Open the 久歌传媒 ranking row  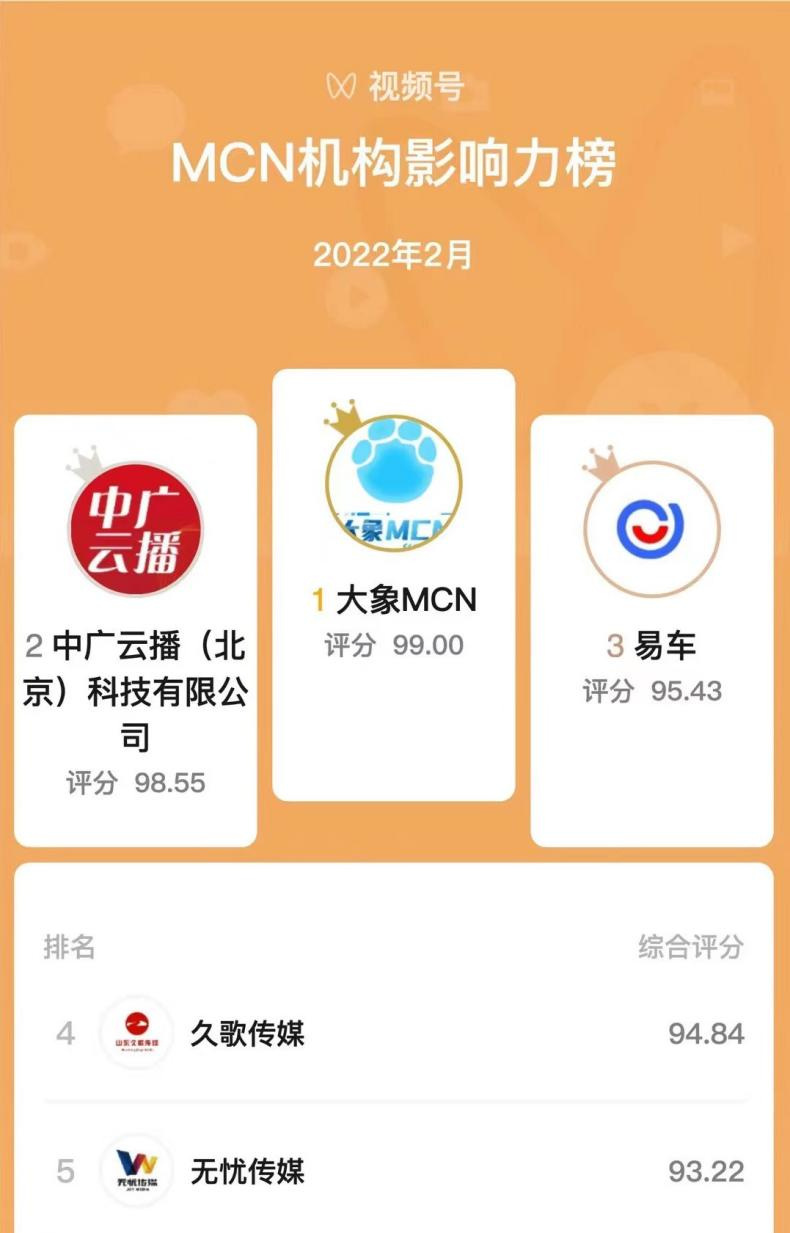[x=394, y=1033]
